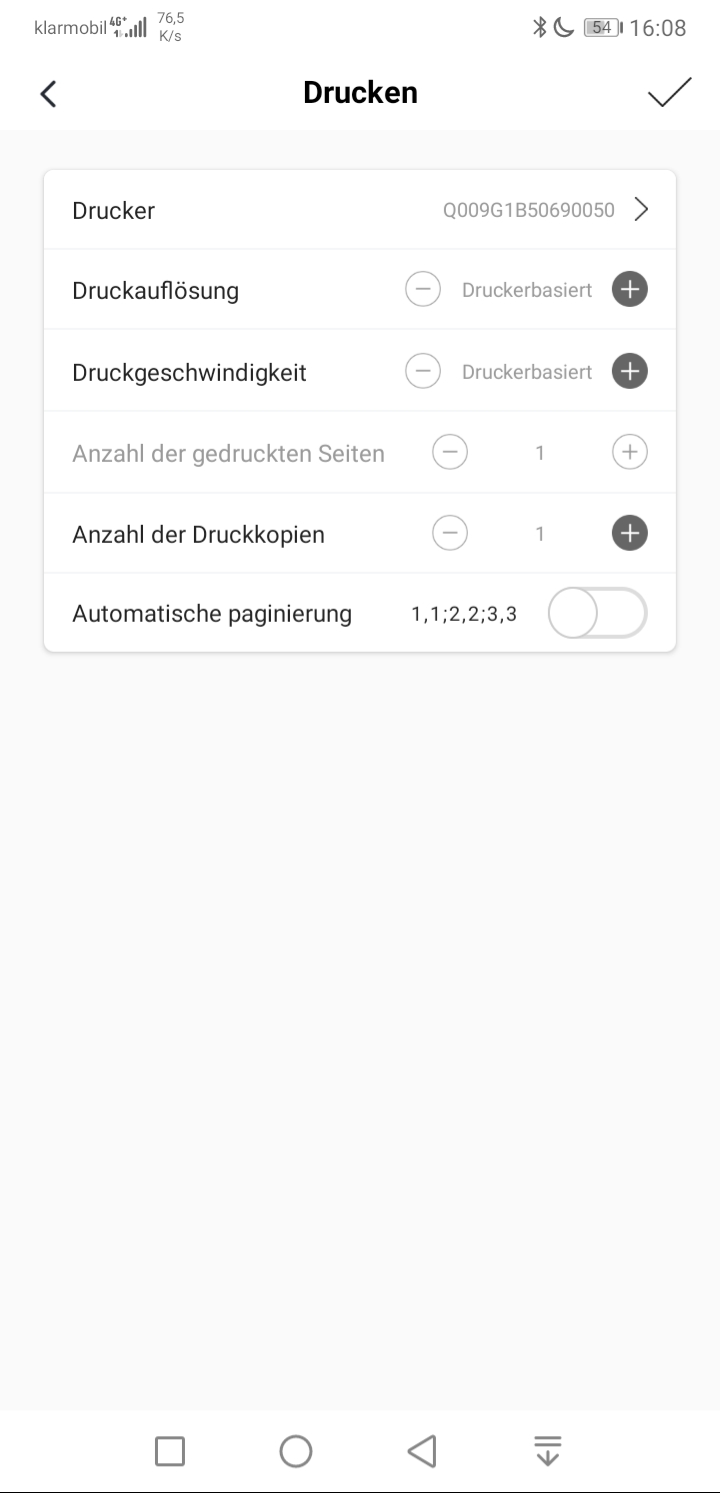Increase the Druckauflösung value
Viewport: 720px width, 1493px height.
tap(630, 290)
